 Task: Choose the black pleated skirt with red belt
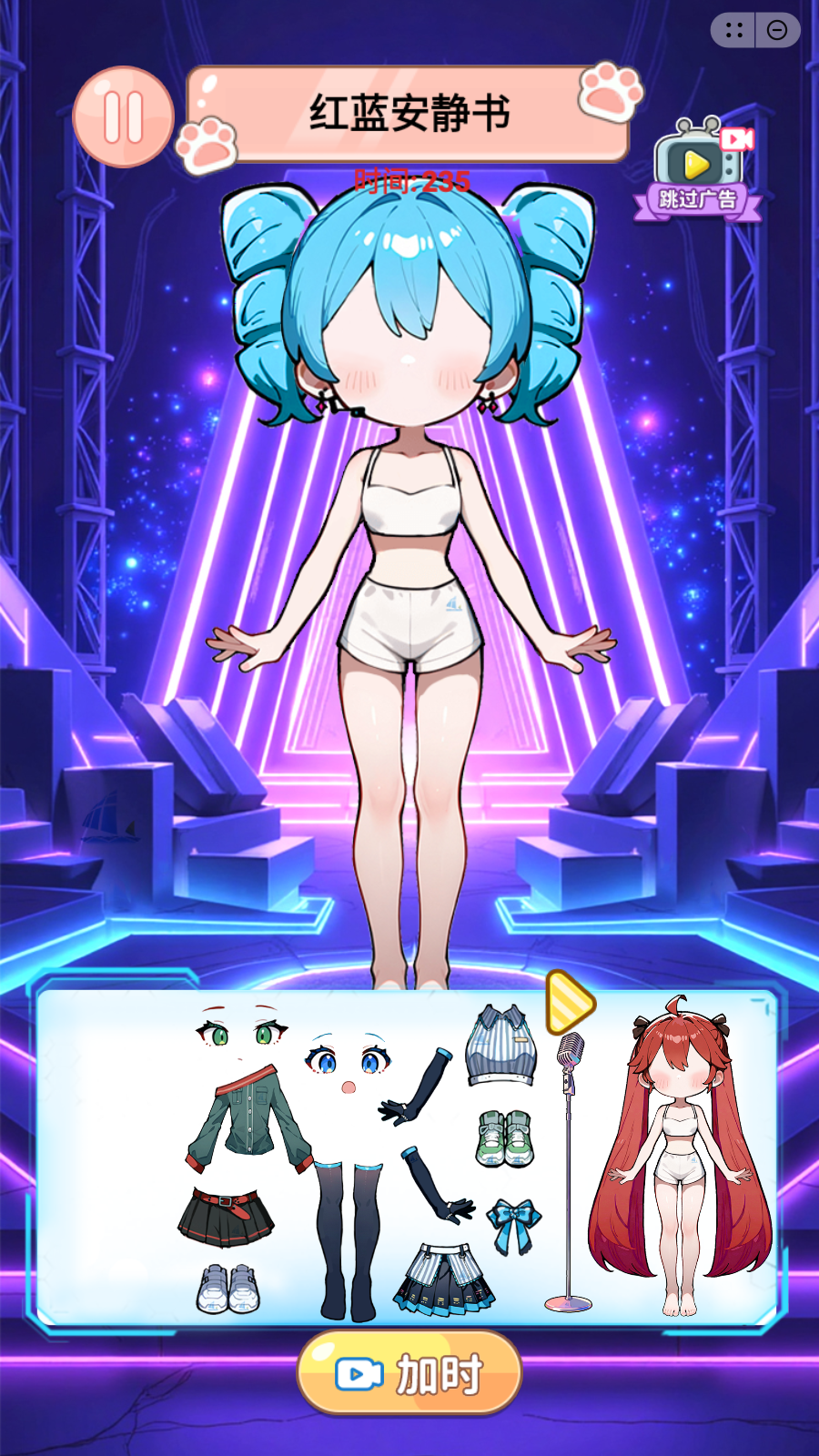pyautogui.click(x=225, y=1218)
